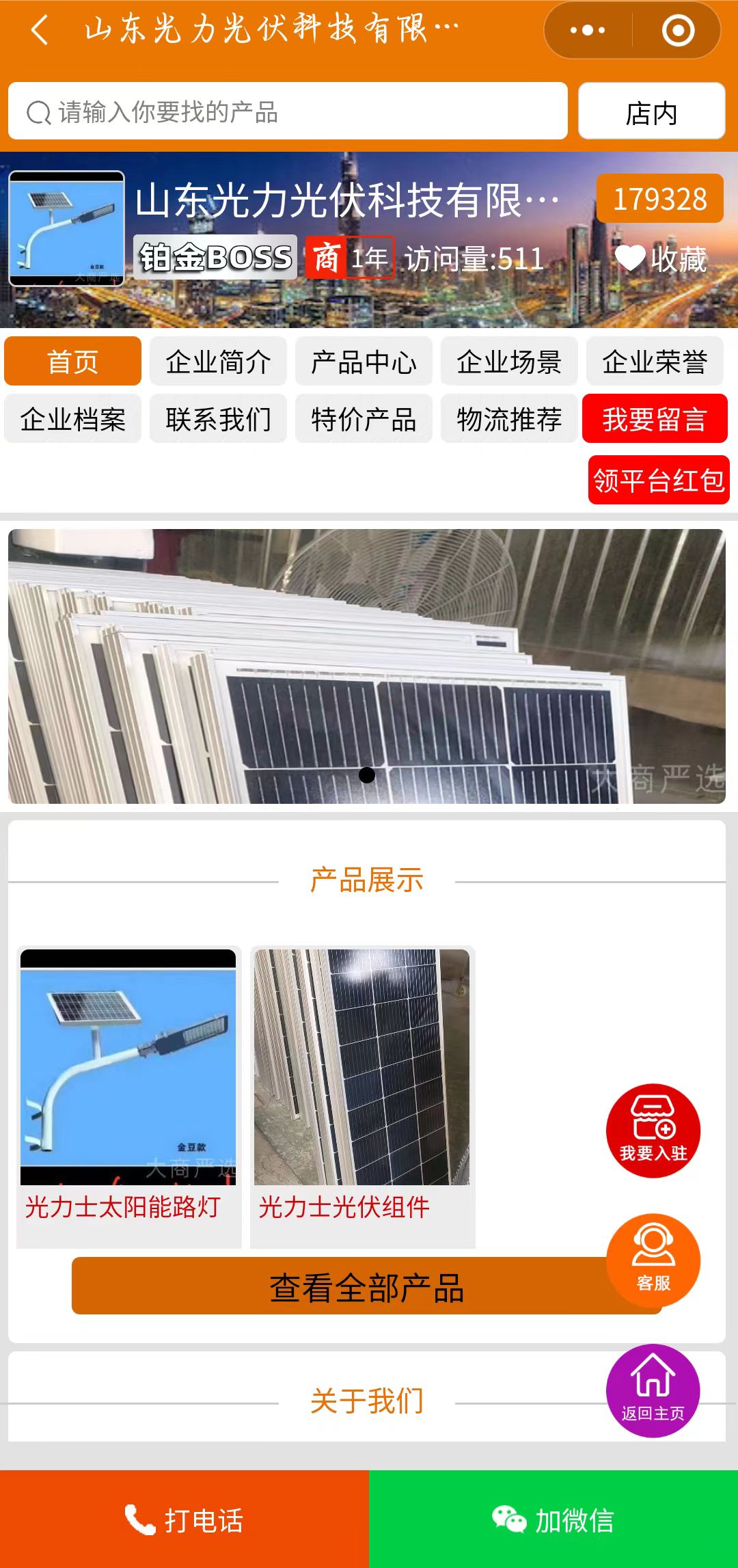Open the mini program three-dots menu
738x1568 pixels.
(588, 30)
